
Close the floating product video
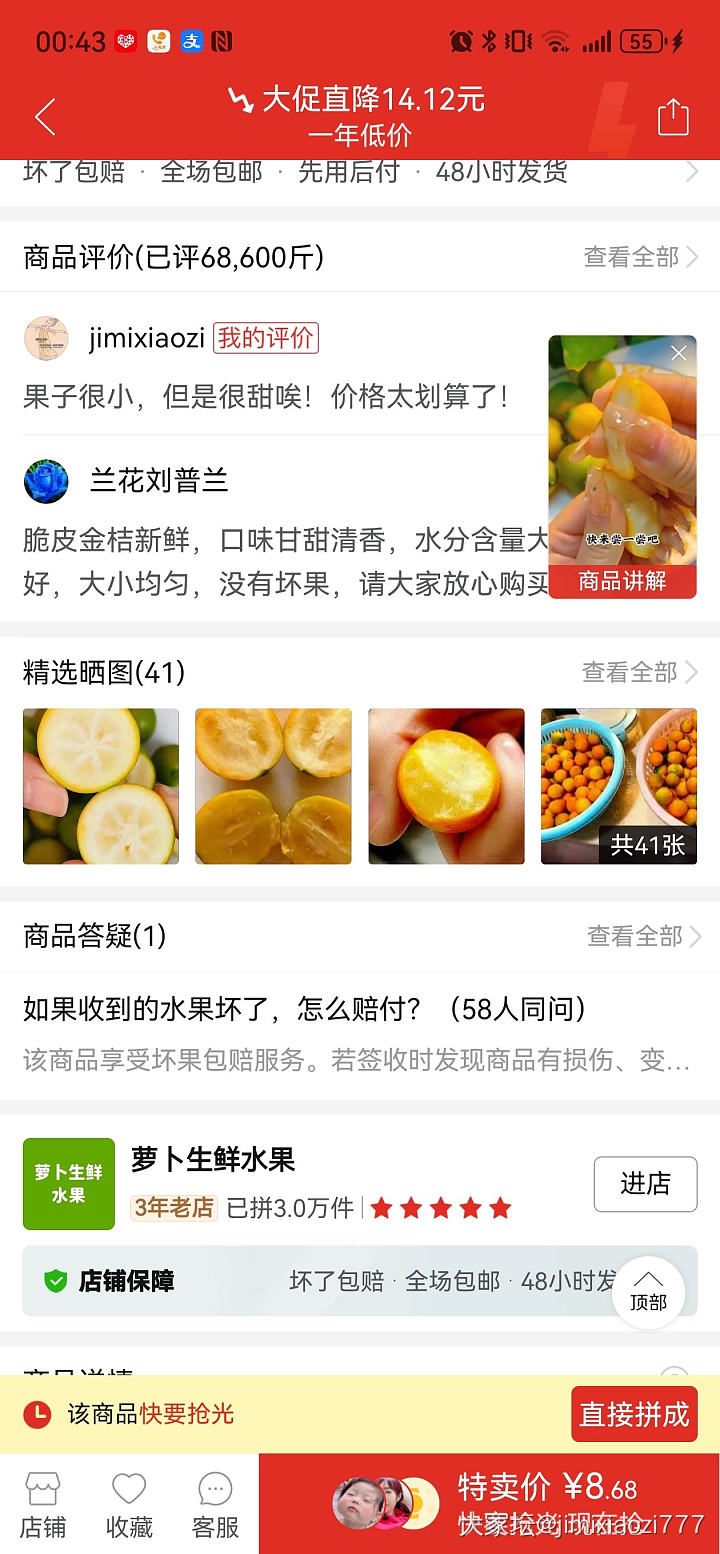point(679,353)
